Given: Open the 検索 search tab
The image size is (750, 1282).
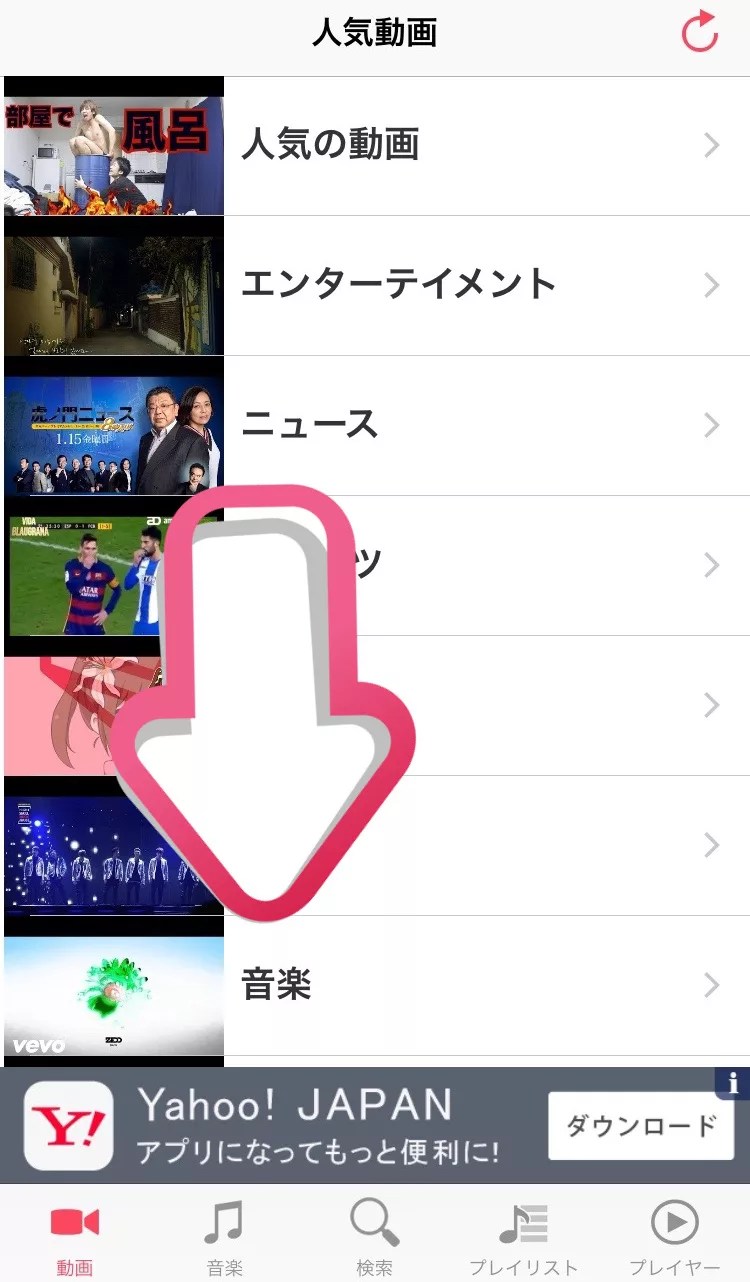Looking at the screenshot, I should tap(373, 1221).
